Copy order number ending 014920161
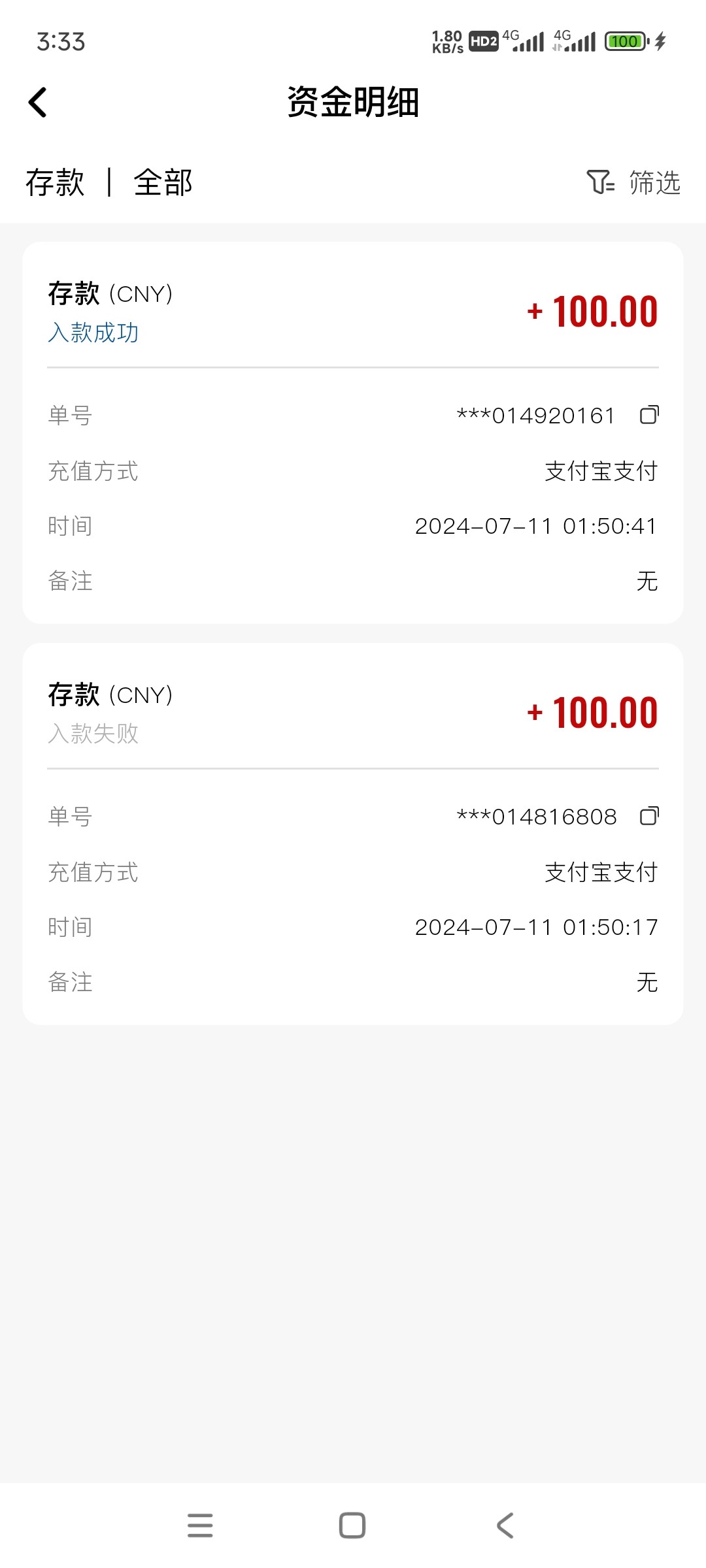 (x=649, y=415)
